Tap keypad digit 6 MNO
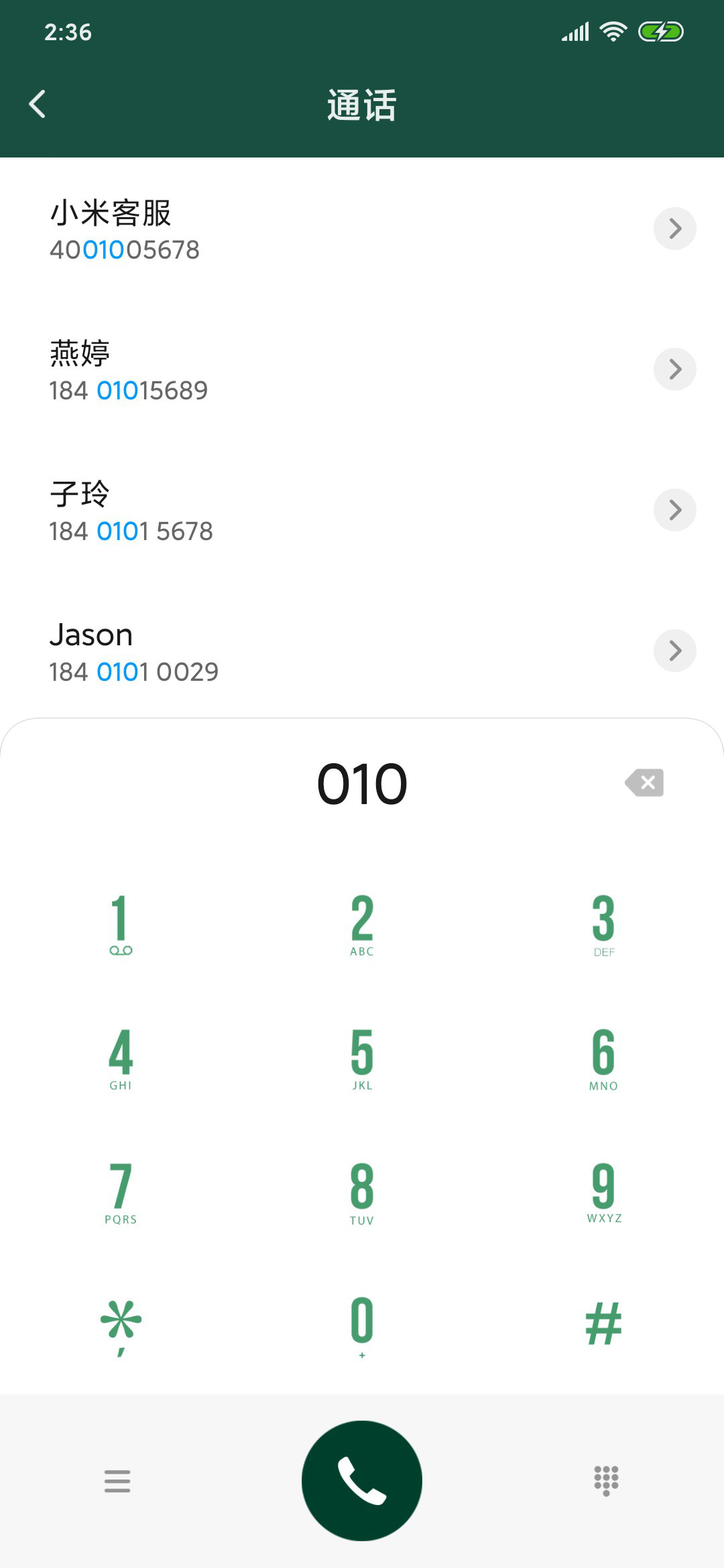This screenshot has width=724, height=1568. [x=603, y=1059]
